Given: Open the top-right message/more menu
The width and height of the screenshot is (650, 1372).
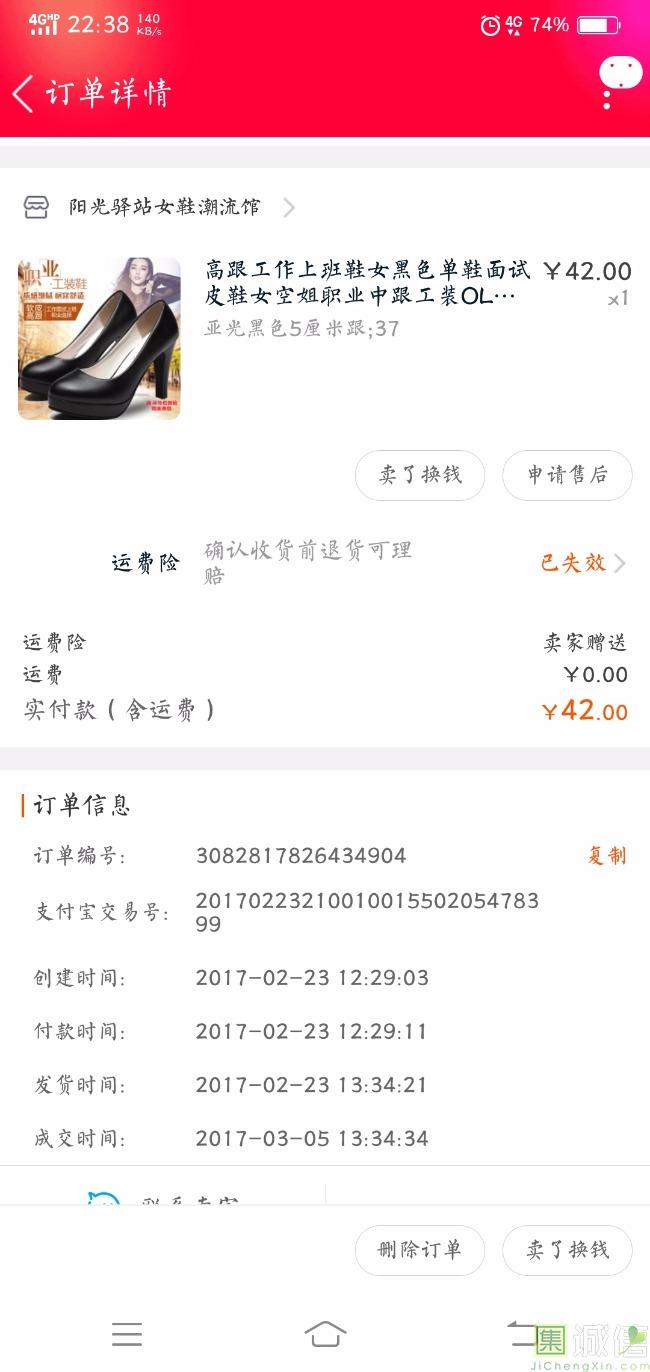Looking at the screenshot, I should tap(617, 78).
